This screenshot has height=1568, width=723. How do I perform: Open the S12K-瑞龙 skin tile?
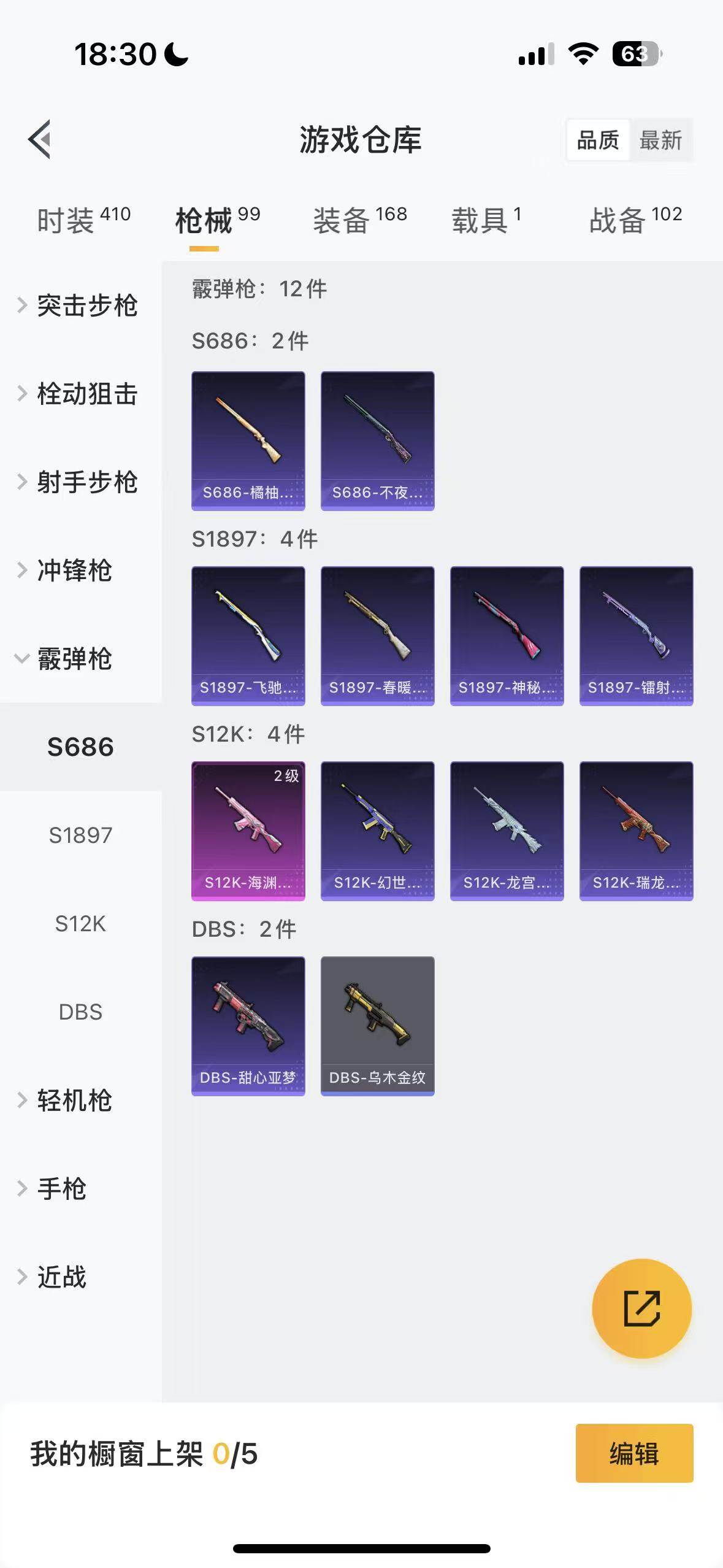(x=636, y=831)
